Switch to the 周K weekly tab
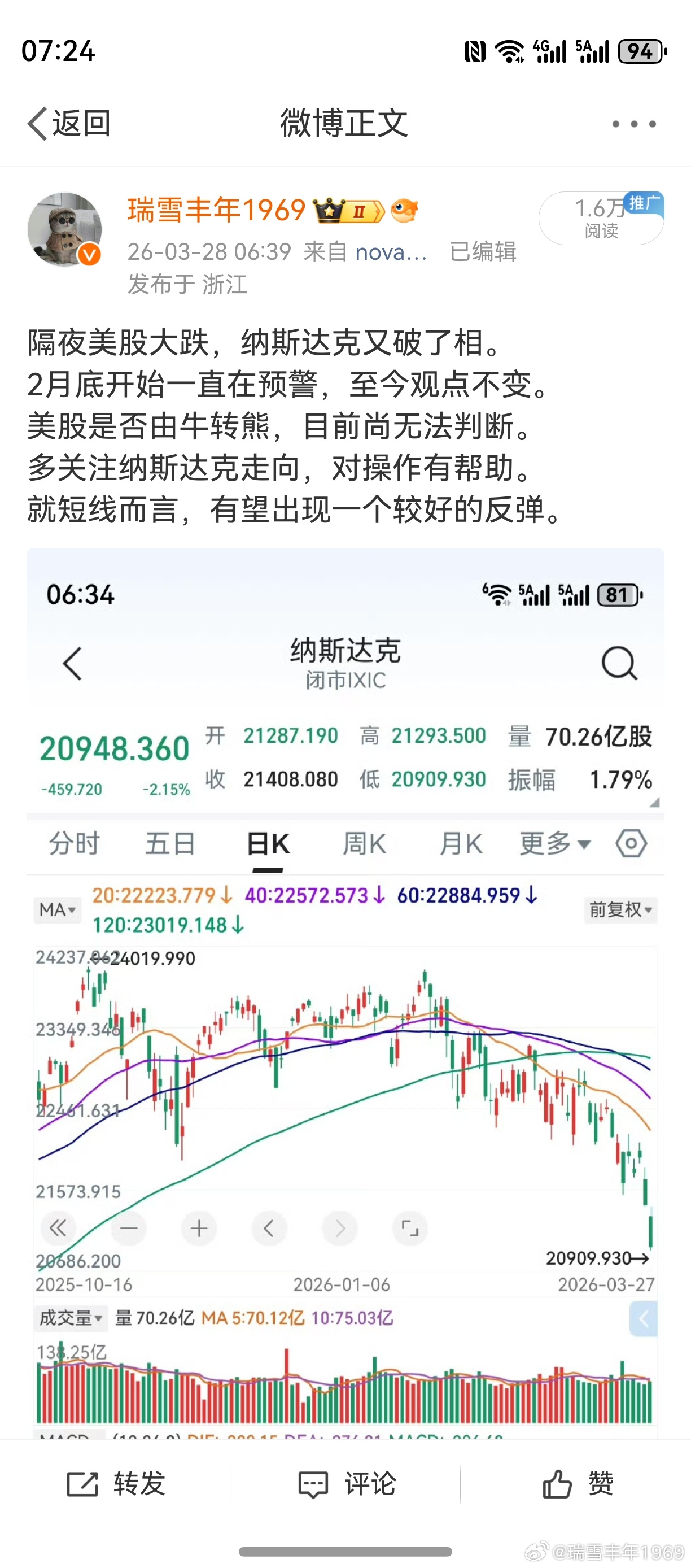Screen dimensions: 691x1568 pos(364,843)
